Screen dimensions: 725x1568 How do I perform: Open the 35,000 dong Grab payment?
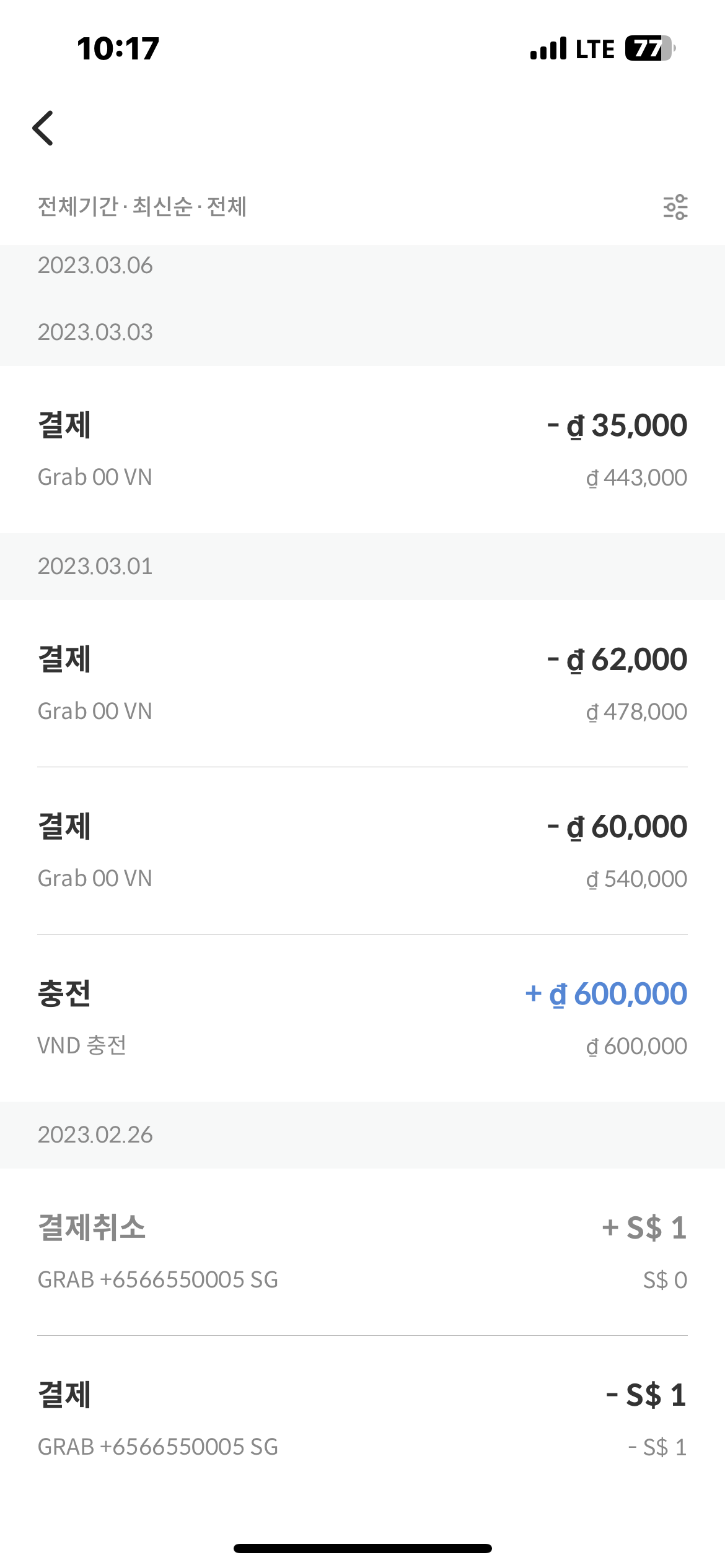362,450
